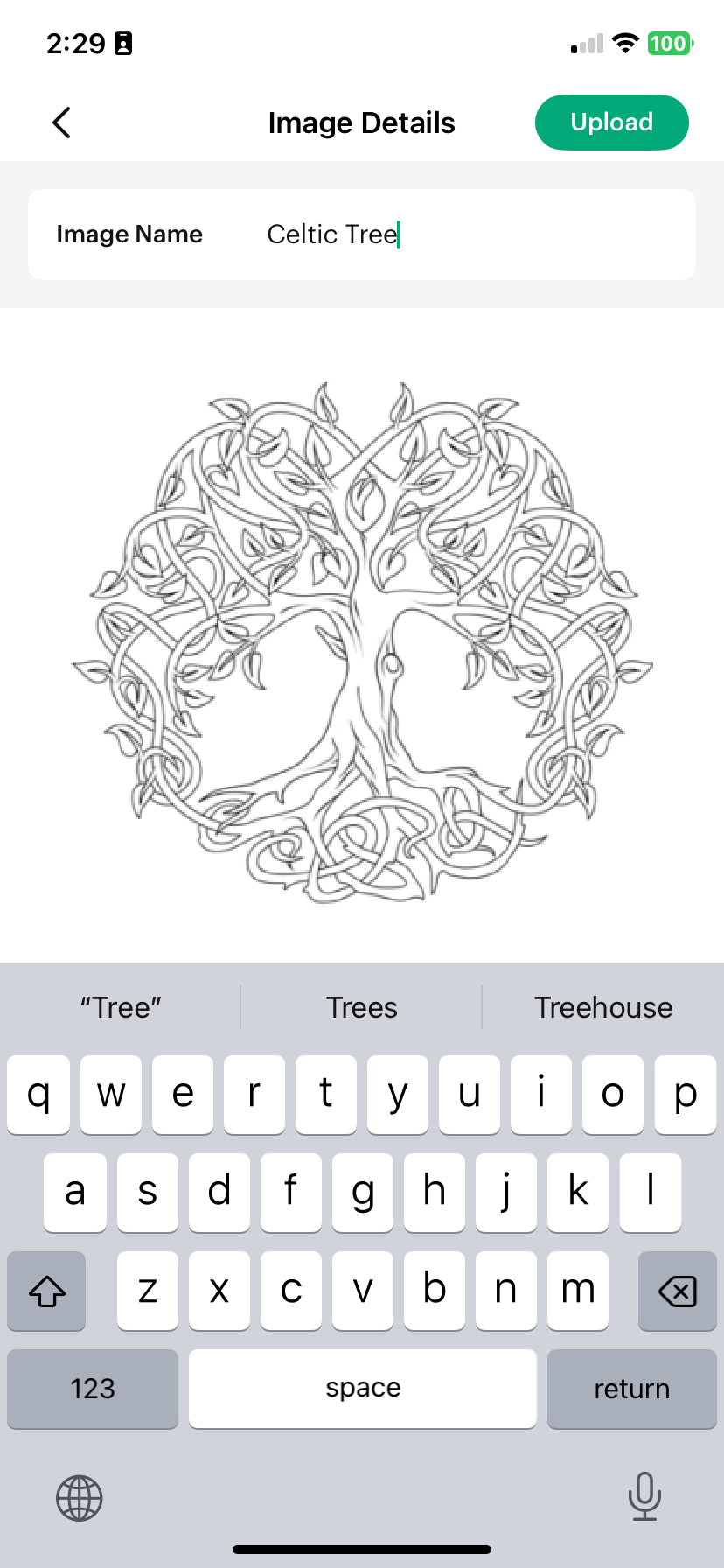
Task: Tap the microphone icon to dictate text
Action: 644,1497
